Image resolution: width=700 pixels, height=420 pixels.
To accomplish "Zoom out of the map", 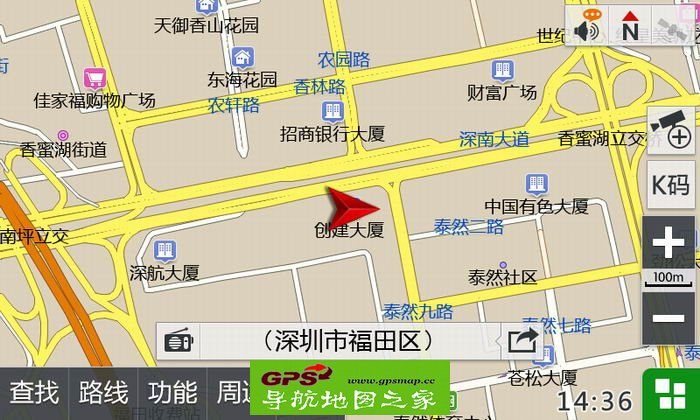I will pos(668,325).
